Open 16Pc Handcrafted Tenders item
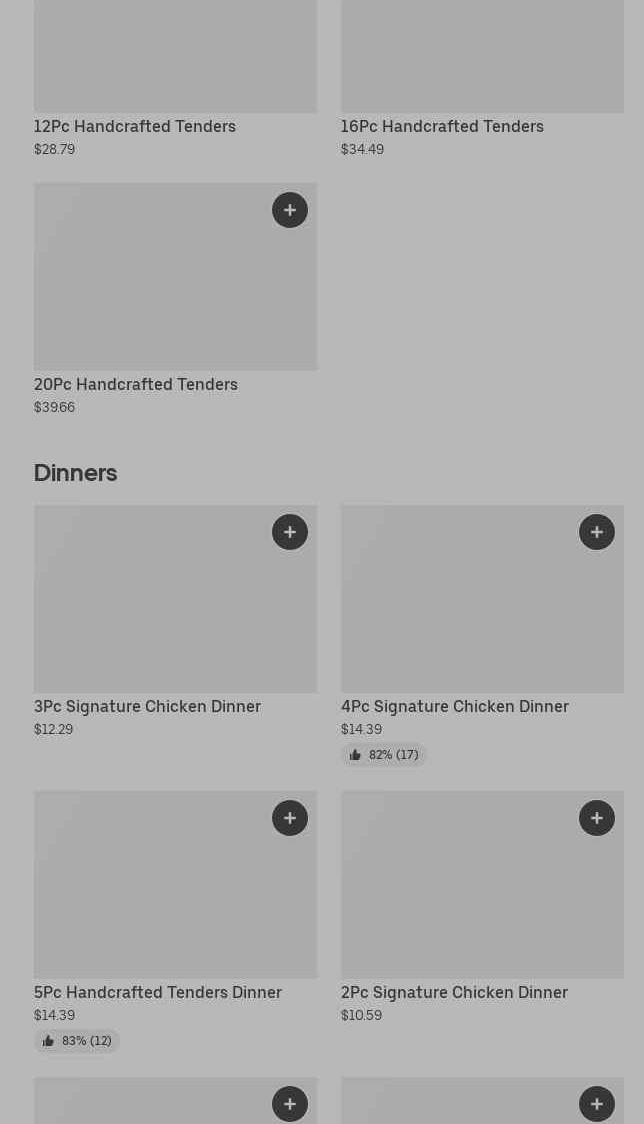The height and width of the screenshot is (1124, 644). (x=442, y=126)
